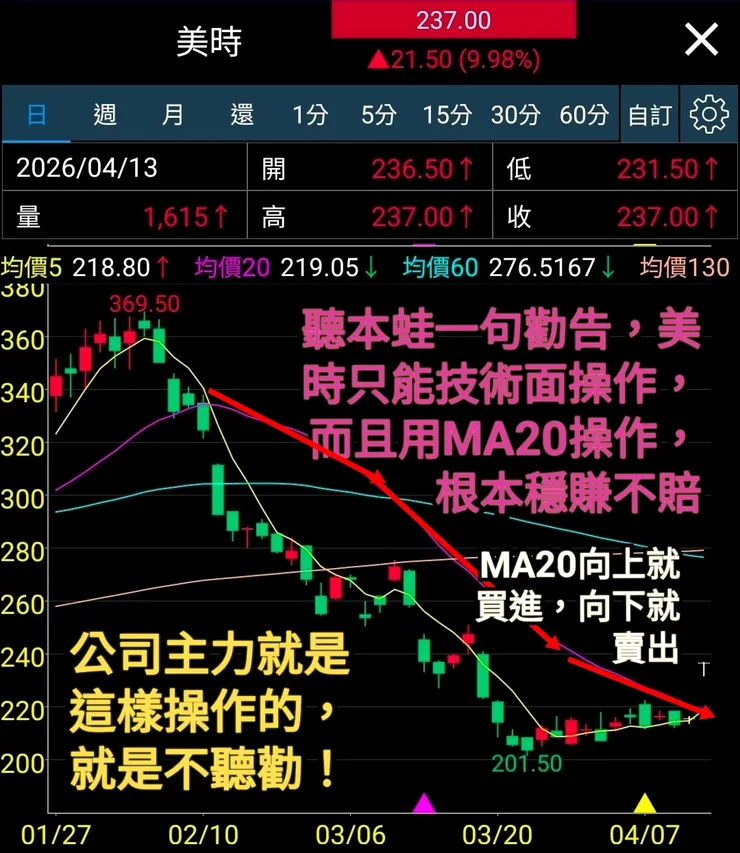This screenshot has height=853, width=740.
Task: Select the 5分 five-minute interval
Action: click(x=377, y=114)
